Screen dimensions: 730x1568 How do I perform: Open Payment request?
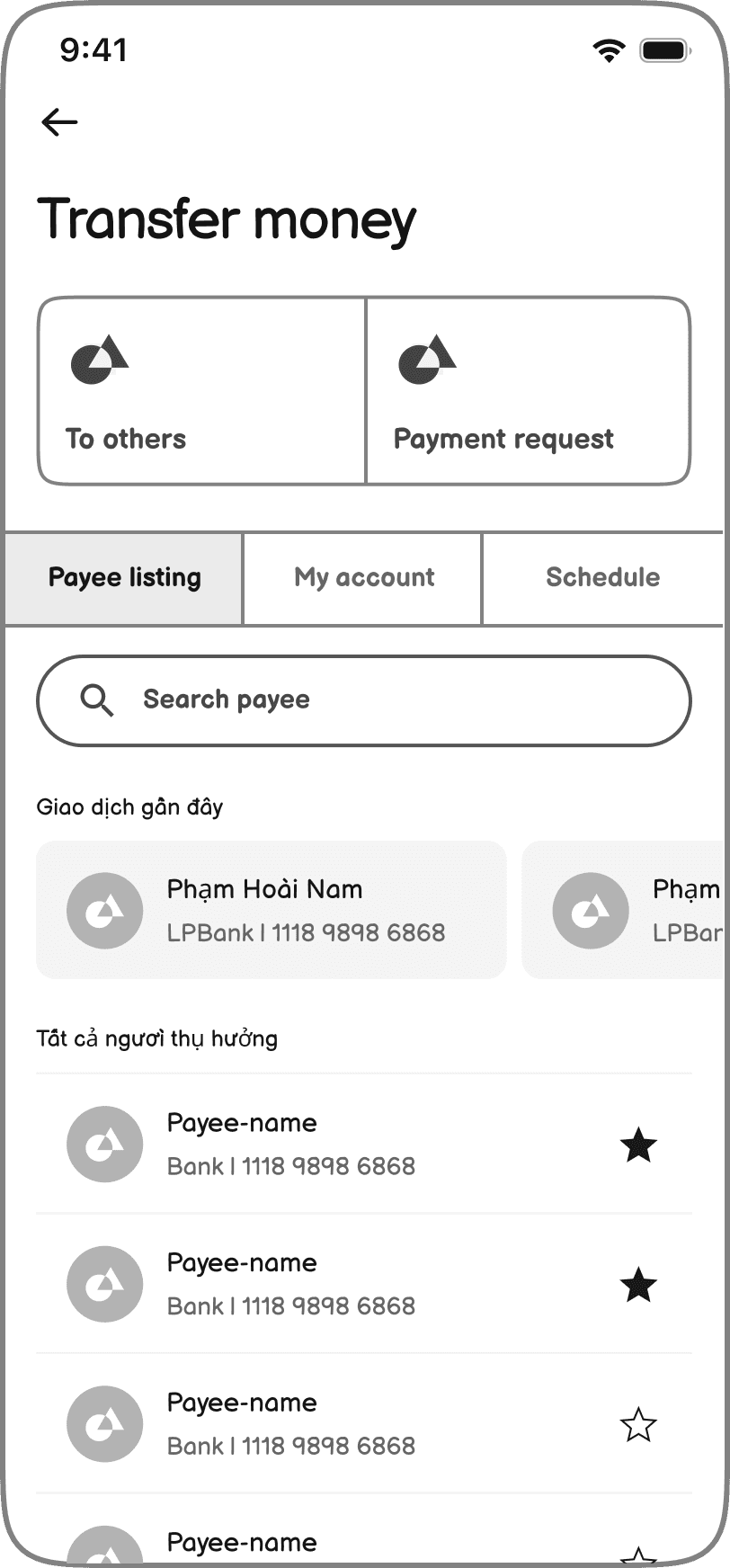pyautogui.click(x=529, y=391)
